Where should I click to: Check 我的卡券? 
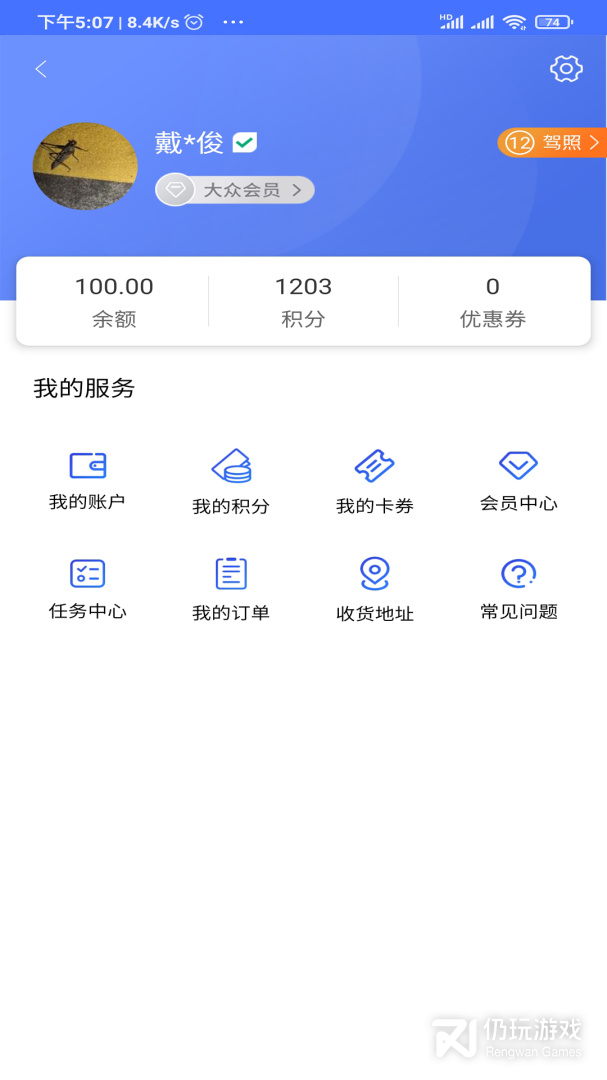pyautogui.click(x=375, y=481)
